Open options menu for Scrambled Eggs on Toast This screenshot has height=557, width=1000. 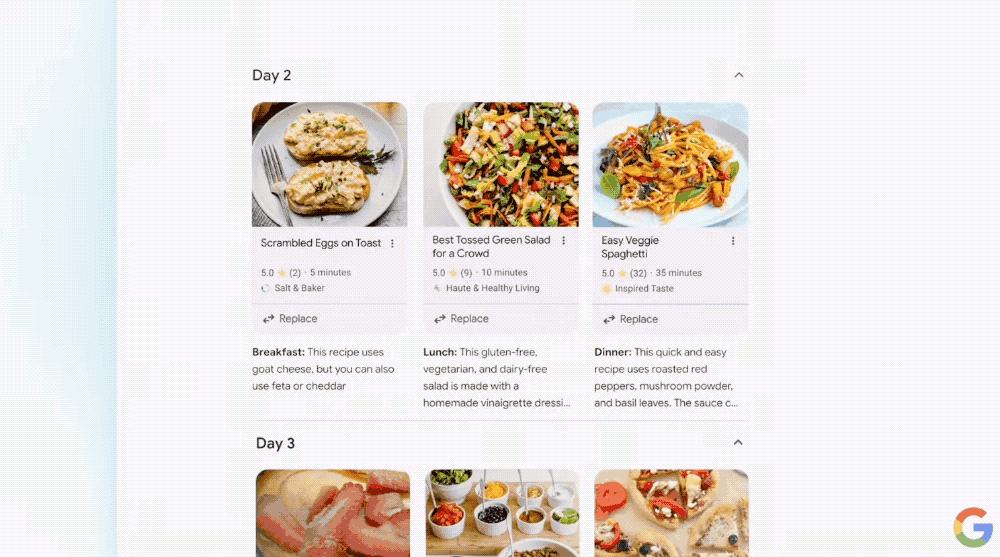tap(392, 243)
